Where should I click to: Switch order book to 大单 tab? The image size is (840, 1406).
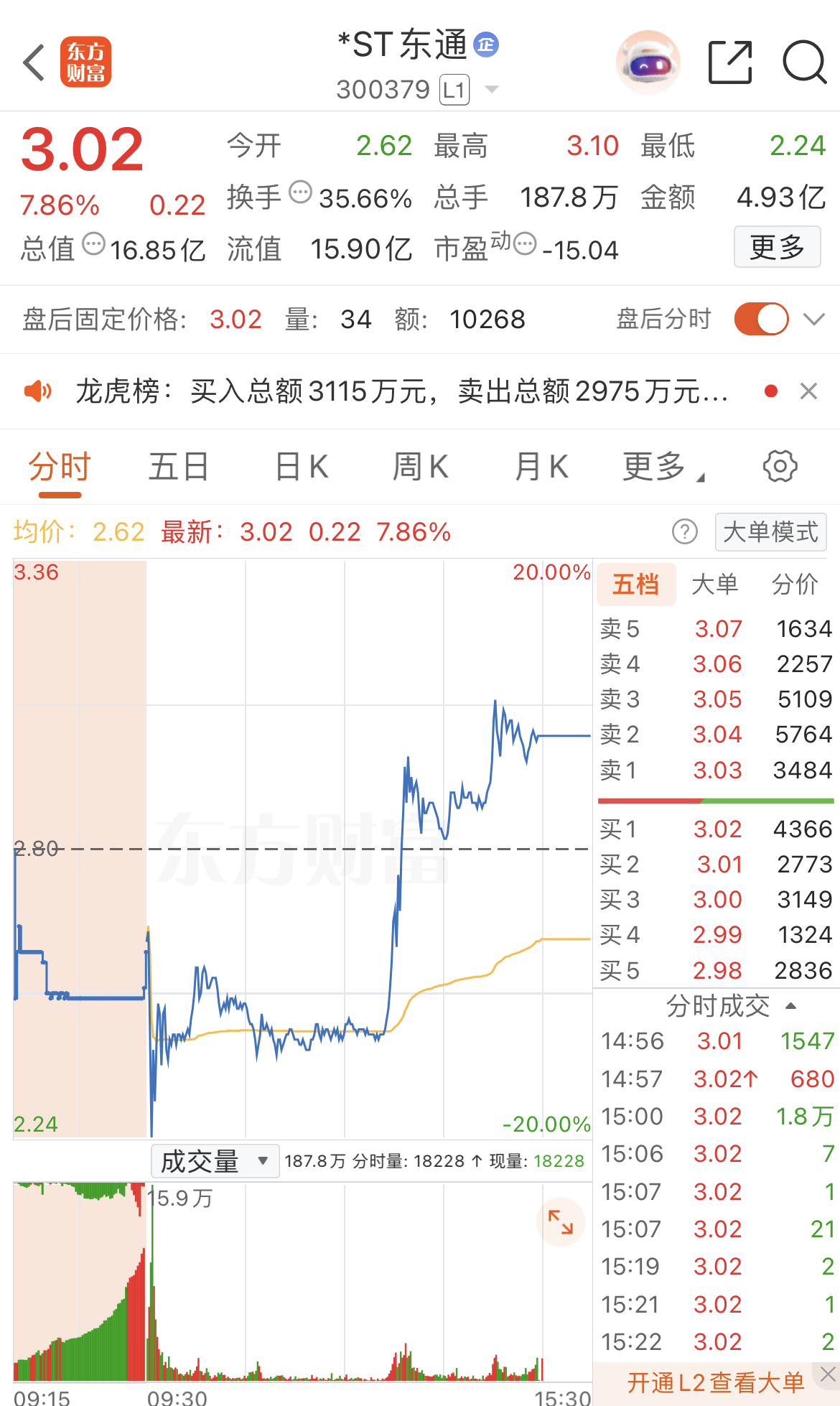[714, 585]
